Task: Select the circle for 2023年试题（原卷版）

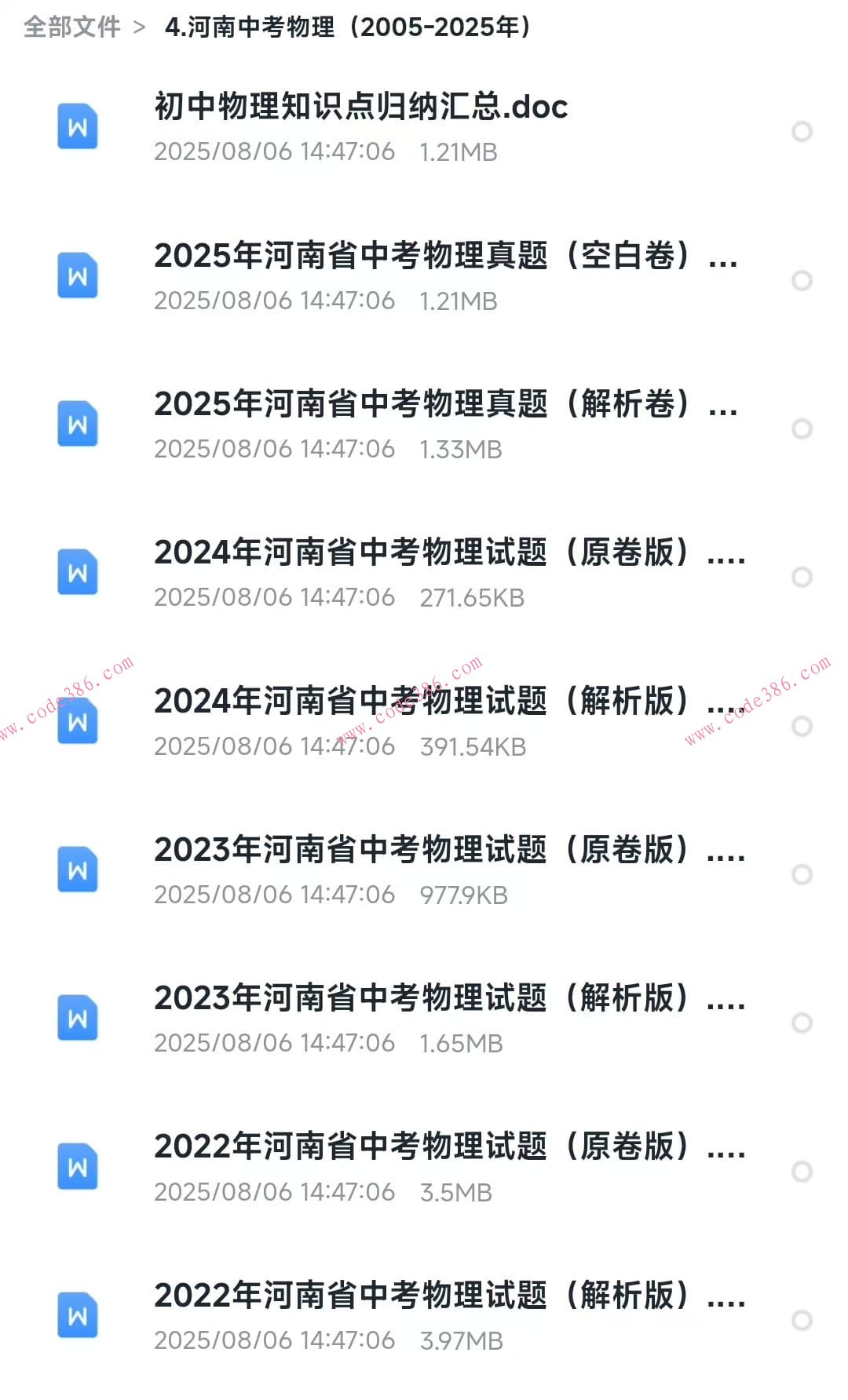Action: [x=802, y=874]
